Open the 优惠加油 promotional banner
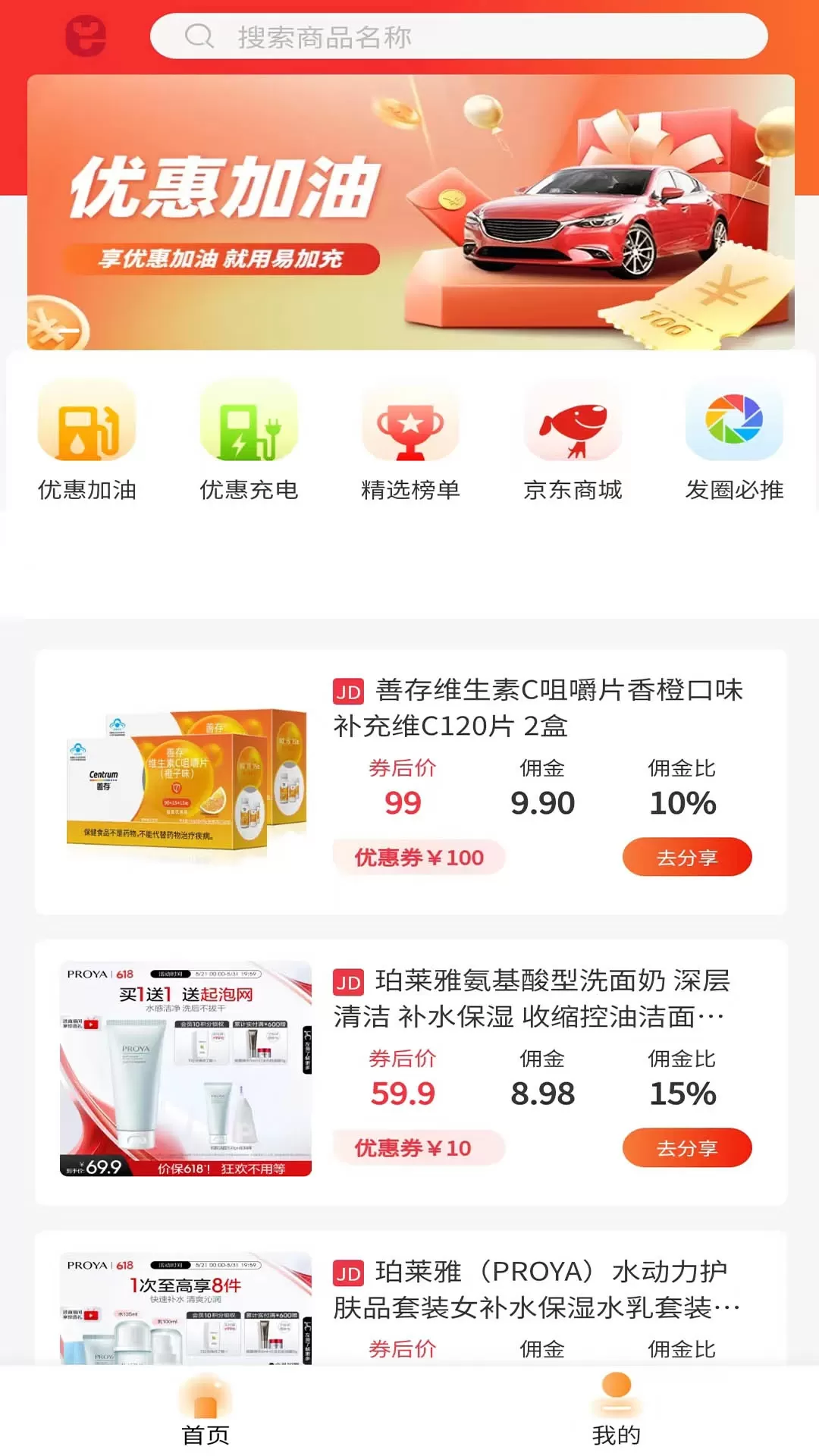Viewport: 819px width, 1456px height. 411,212
